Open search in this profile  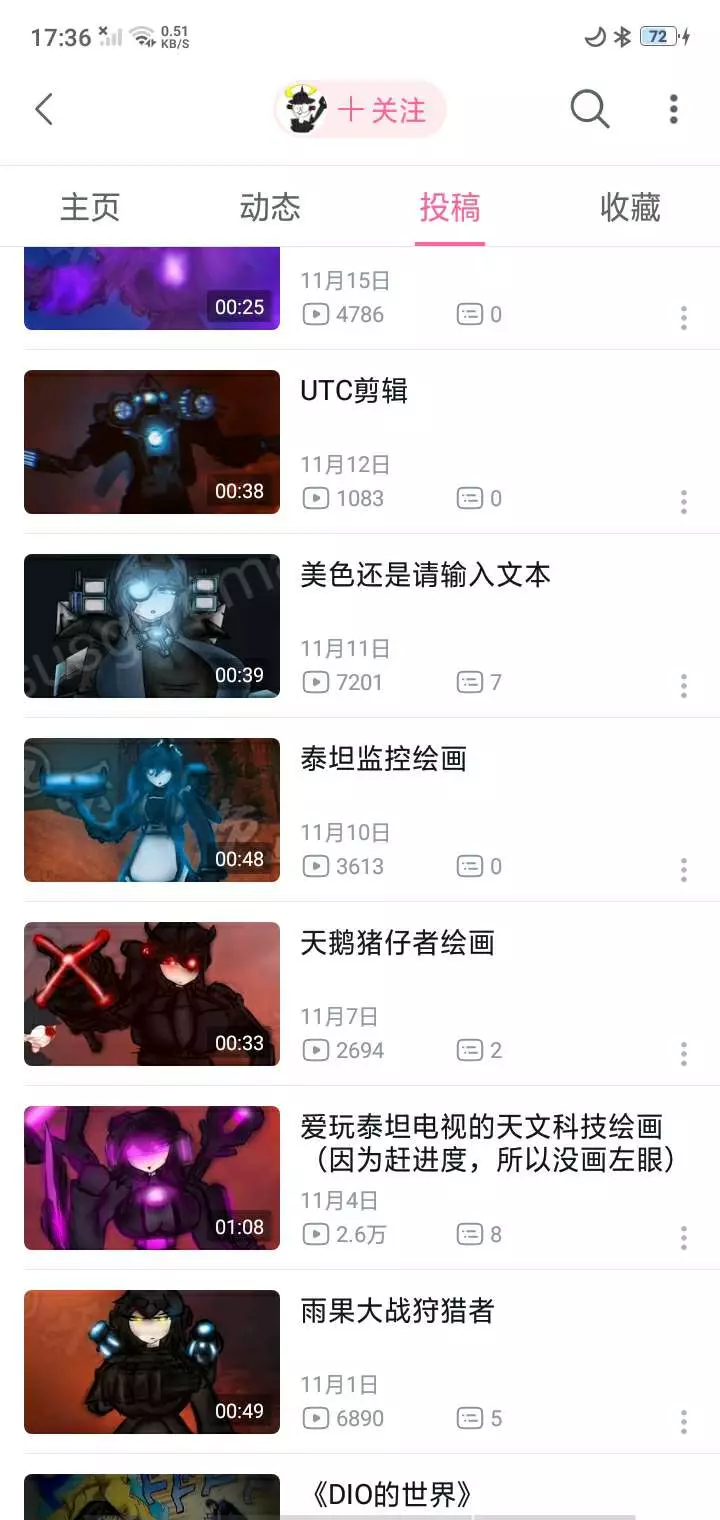[x=590, y=109]
